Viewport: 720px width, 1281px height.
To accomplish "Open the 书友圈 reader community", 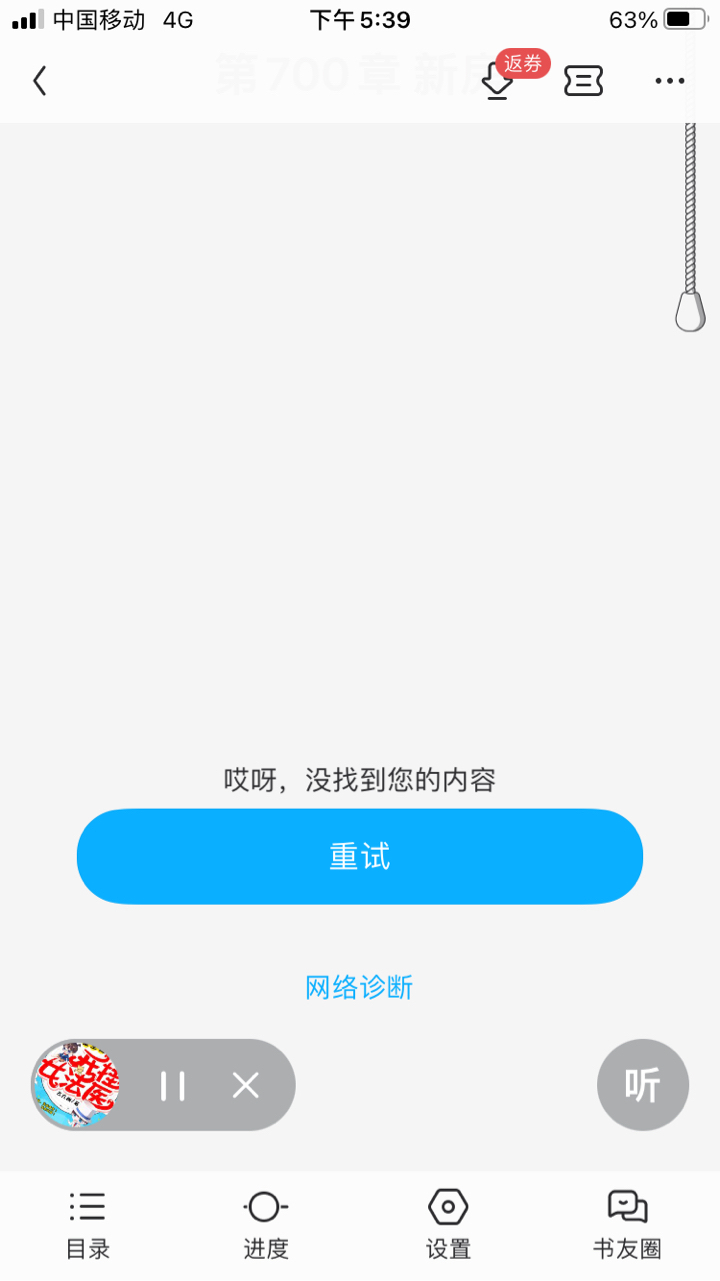I will tap(627, 1225).
